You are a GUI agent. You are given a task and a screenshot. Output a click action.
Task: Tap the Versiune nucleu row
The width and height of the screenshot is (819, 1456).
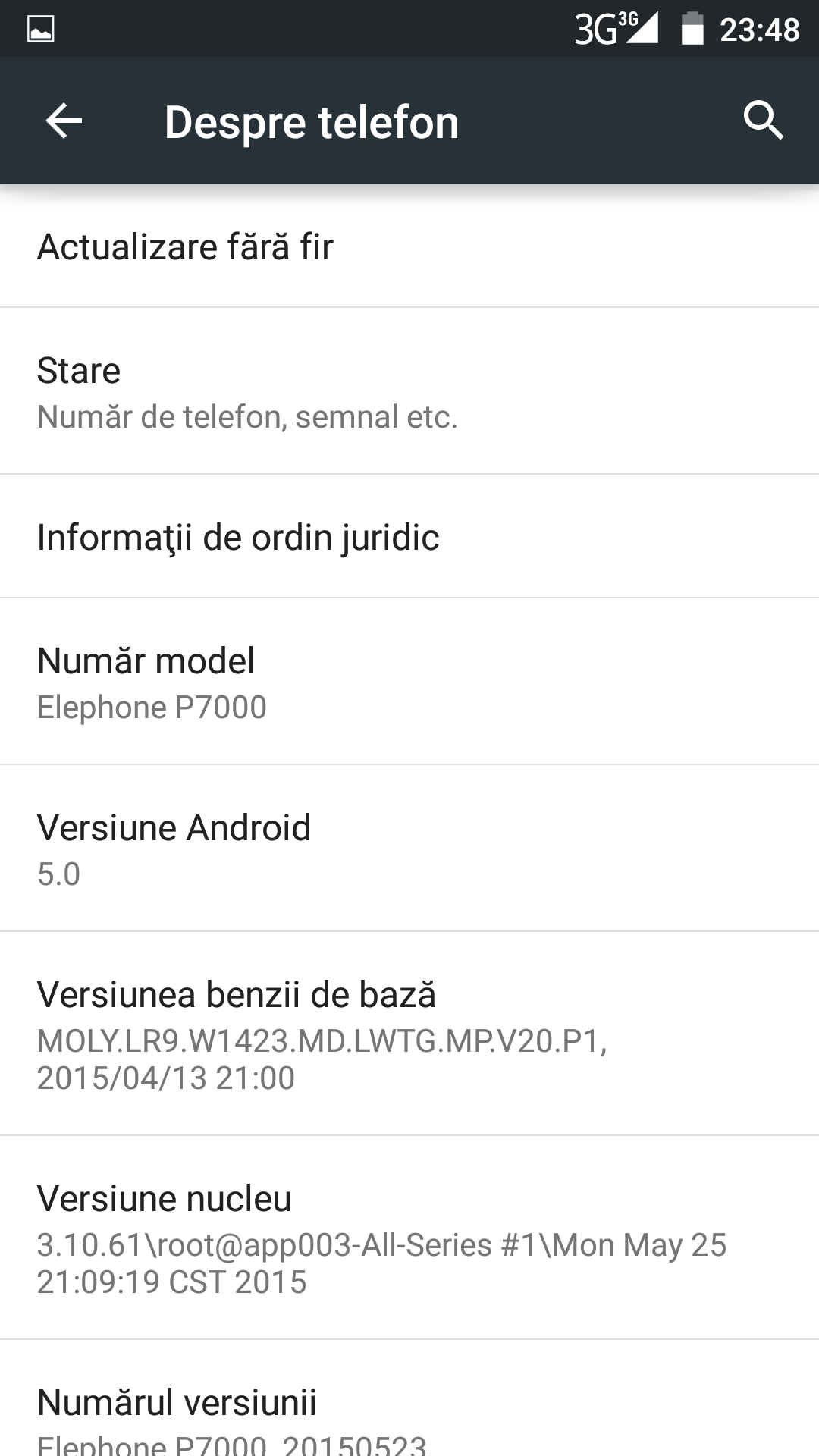tap(409, 1238)
